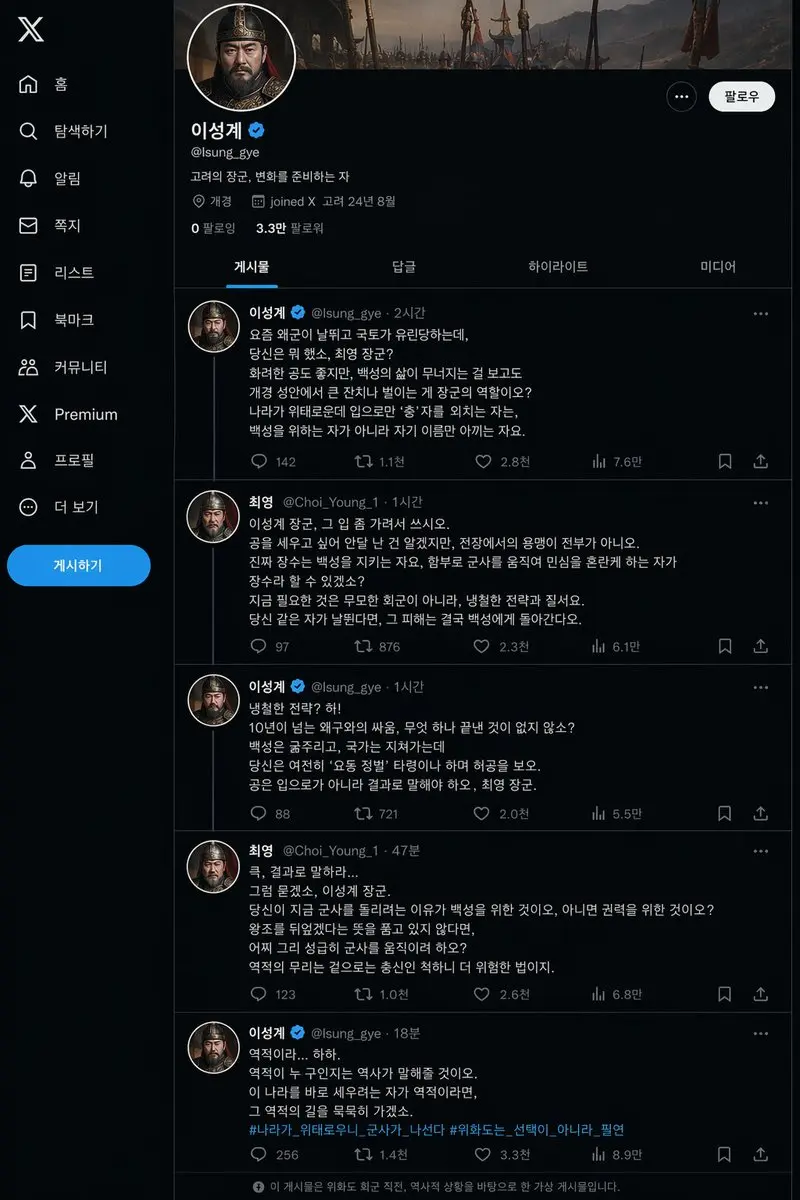
Task: Click the X logo at top left
Action: click(x=31, y=30)
